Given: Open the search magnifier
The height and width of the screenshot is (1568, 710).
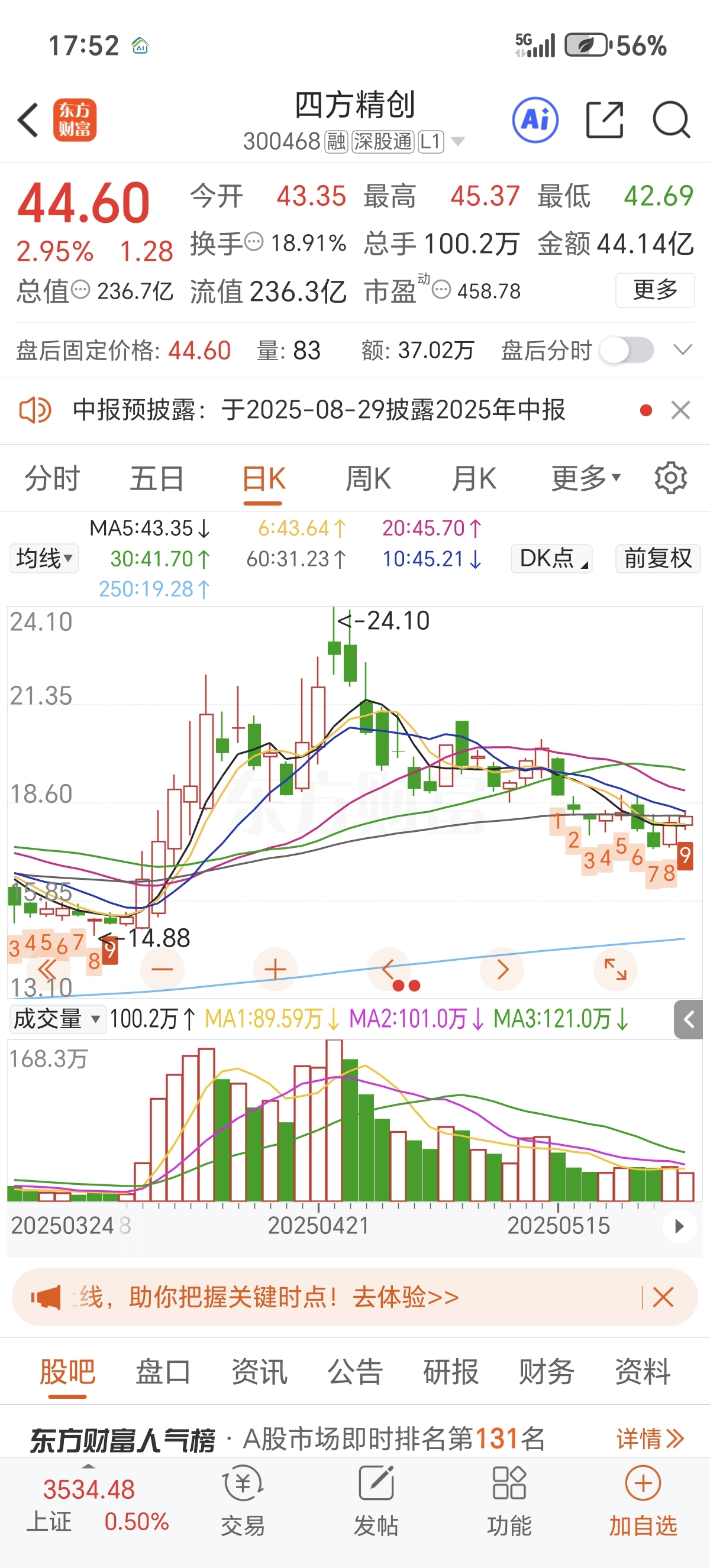Looking at the screenshot, I should tap(671, 120).
